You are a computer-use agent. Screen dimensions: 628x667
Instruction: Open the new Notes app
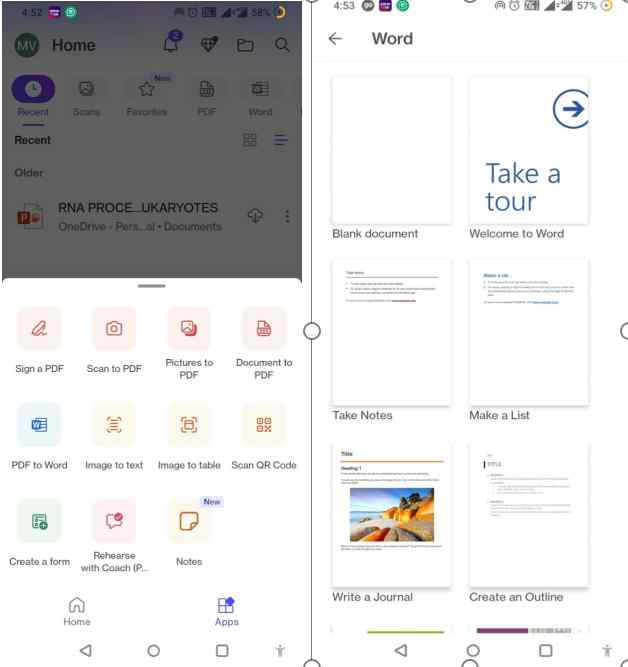tap(189, 521)
